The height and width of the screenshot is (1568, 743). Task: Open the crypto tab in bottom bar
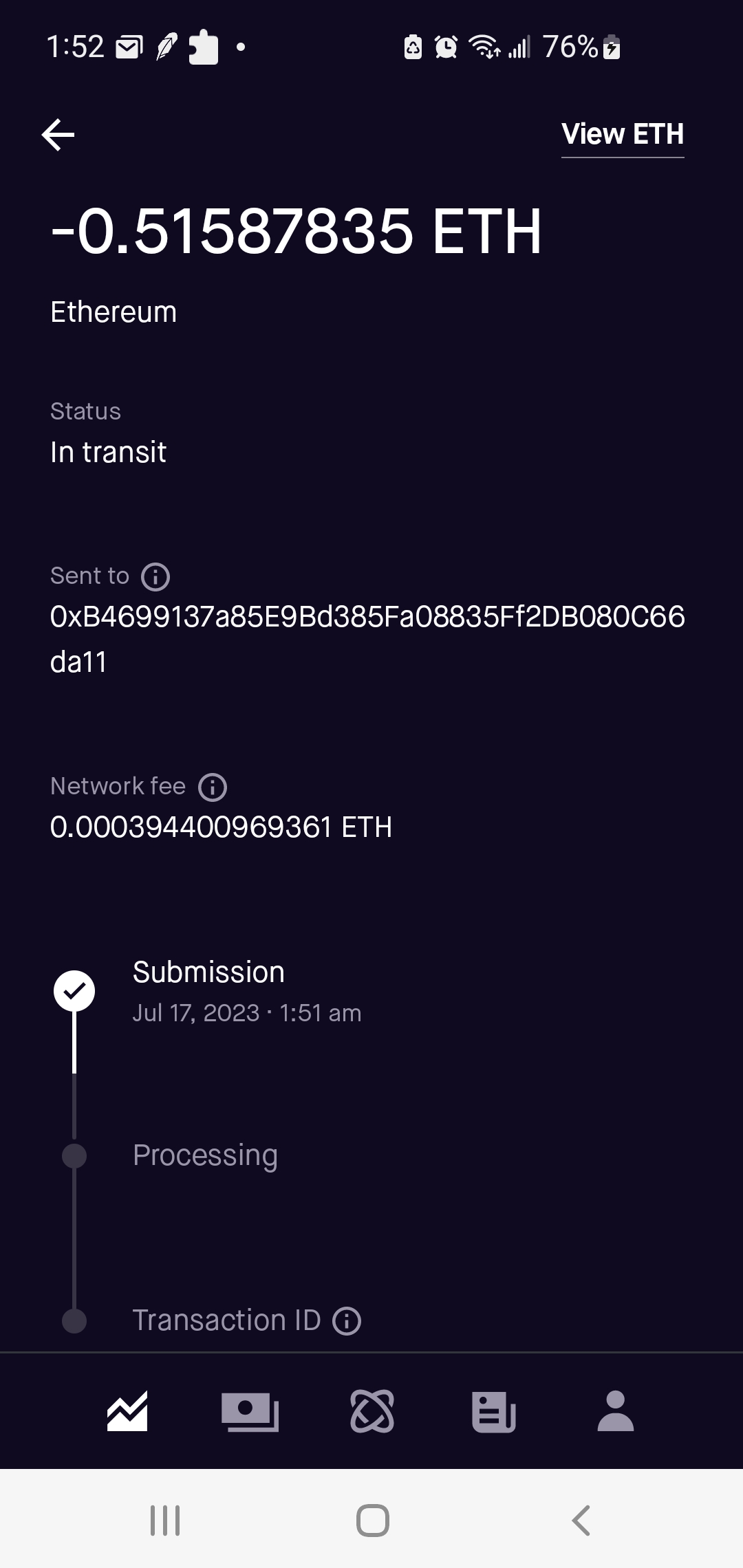372,1411
